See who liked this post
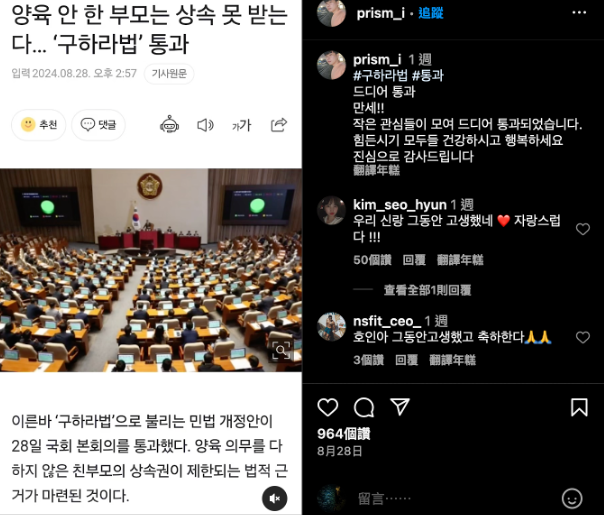The height and width of the screenshot is (516, 604). coord(343,433)
